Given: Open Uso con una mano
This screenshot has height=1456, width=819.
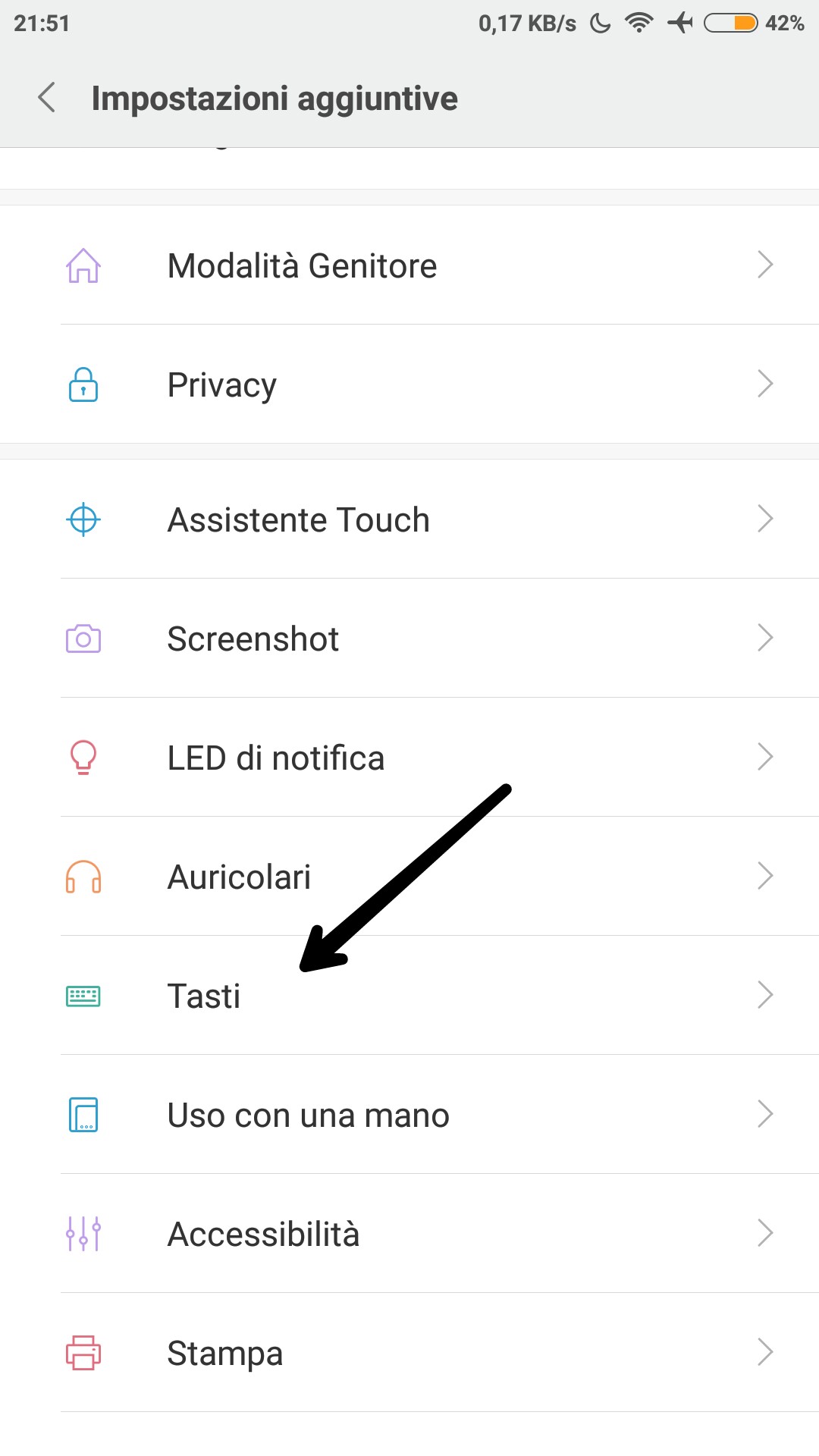Looking at the screenshot, I should pyautogui.click(x=409, y=1115).
